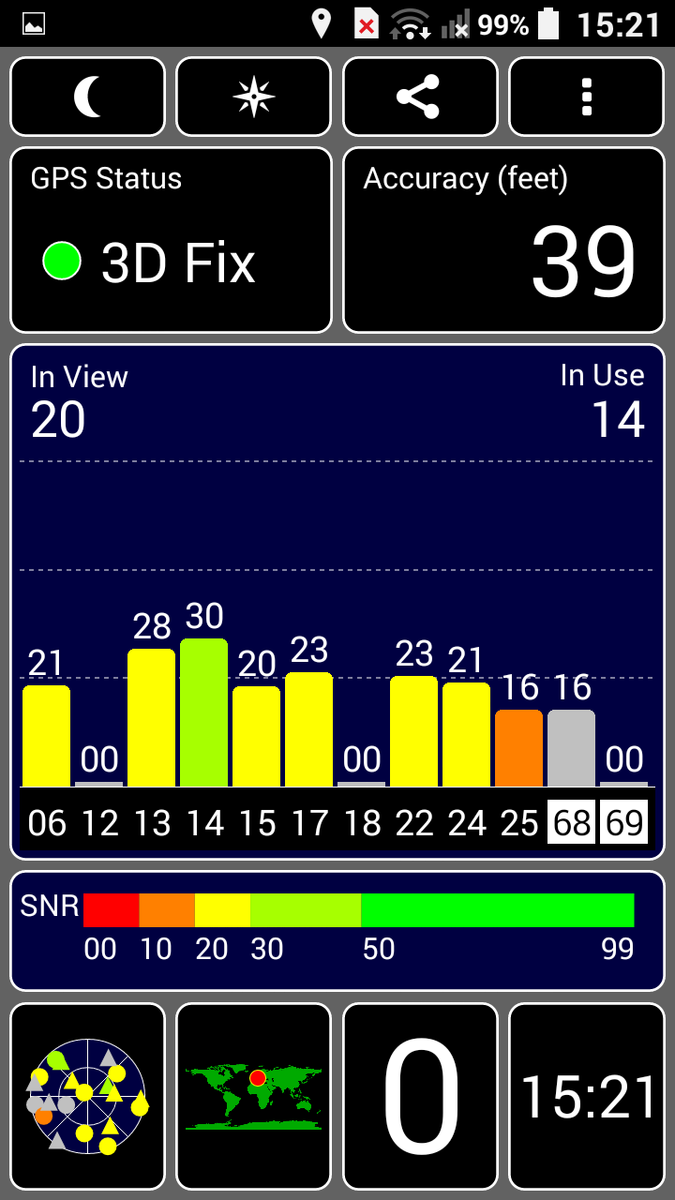This screenshot has height=1200, width=675.
Task: Open the compass star button
Action: [x=253, y=97]
